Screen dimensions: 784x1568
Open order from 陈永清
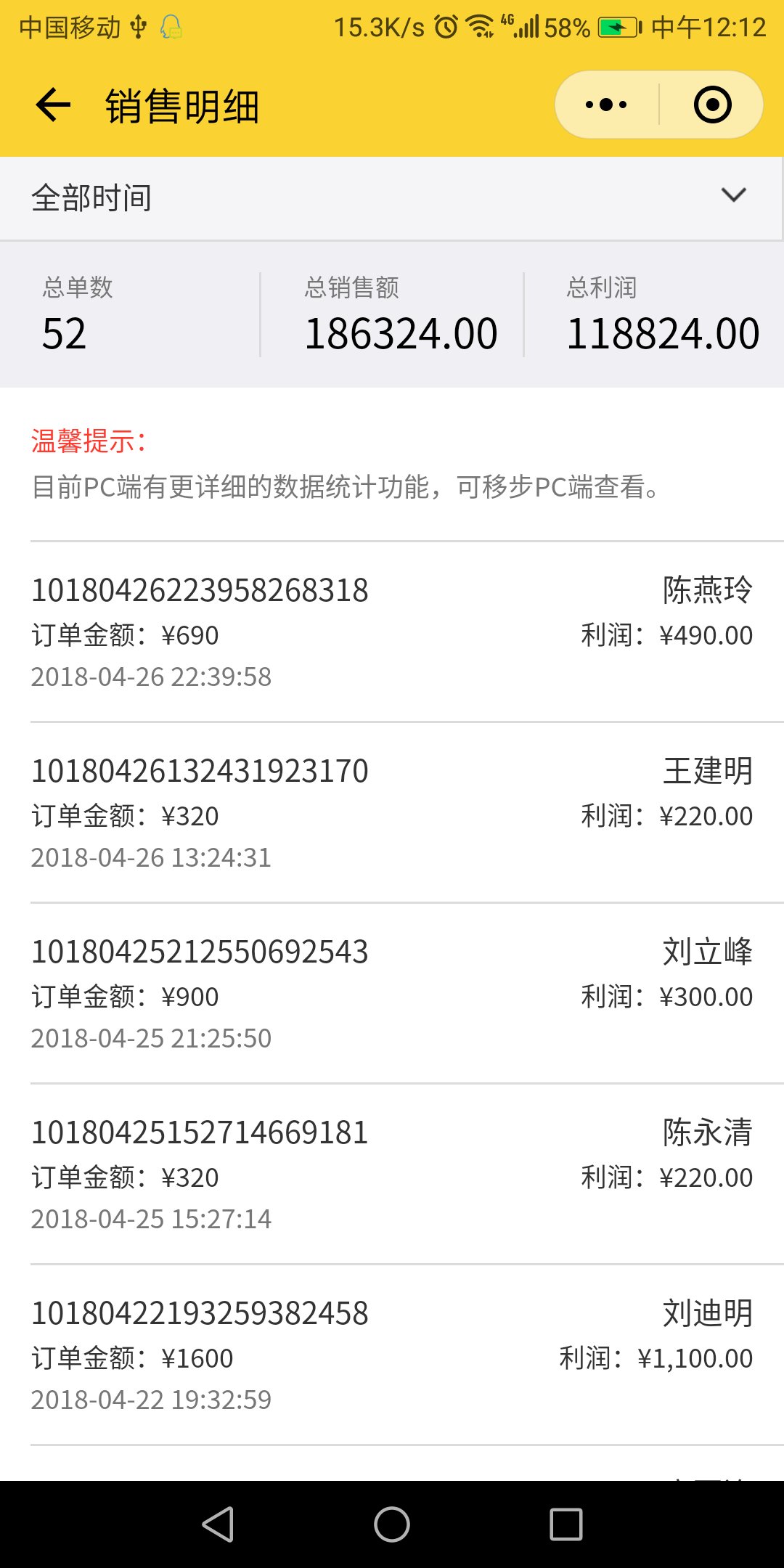click(392, 1174)
